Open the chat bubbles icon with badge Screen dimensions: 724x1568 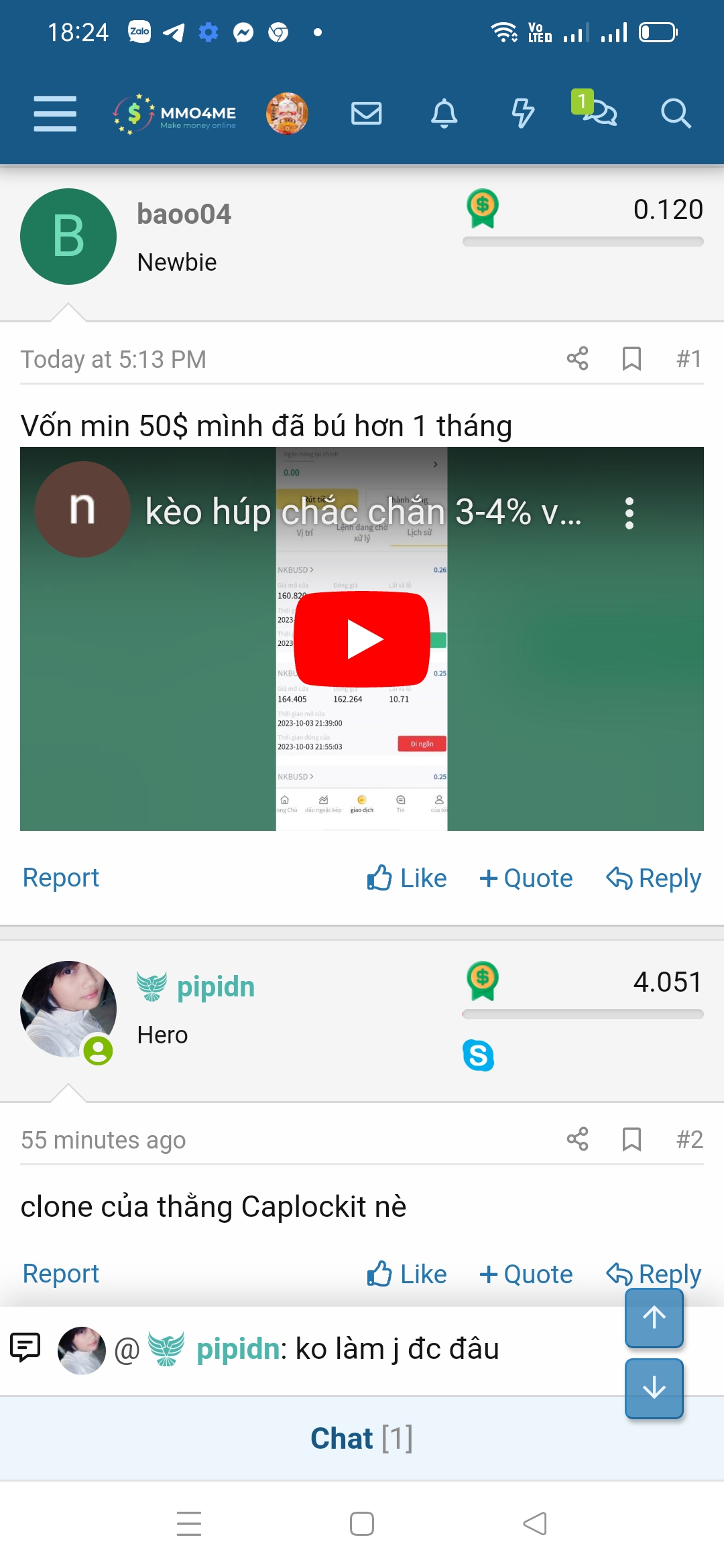pos(599,112)
